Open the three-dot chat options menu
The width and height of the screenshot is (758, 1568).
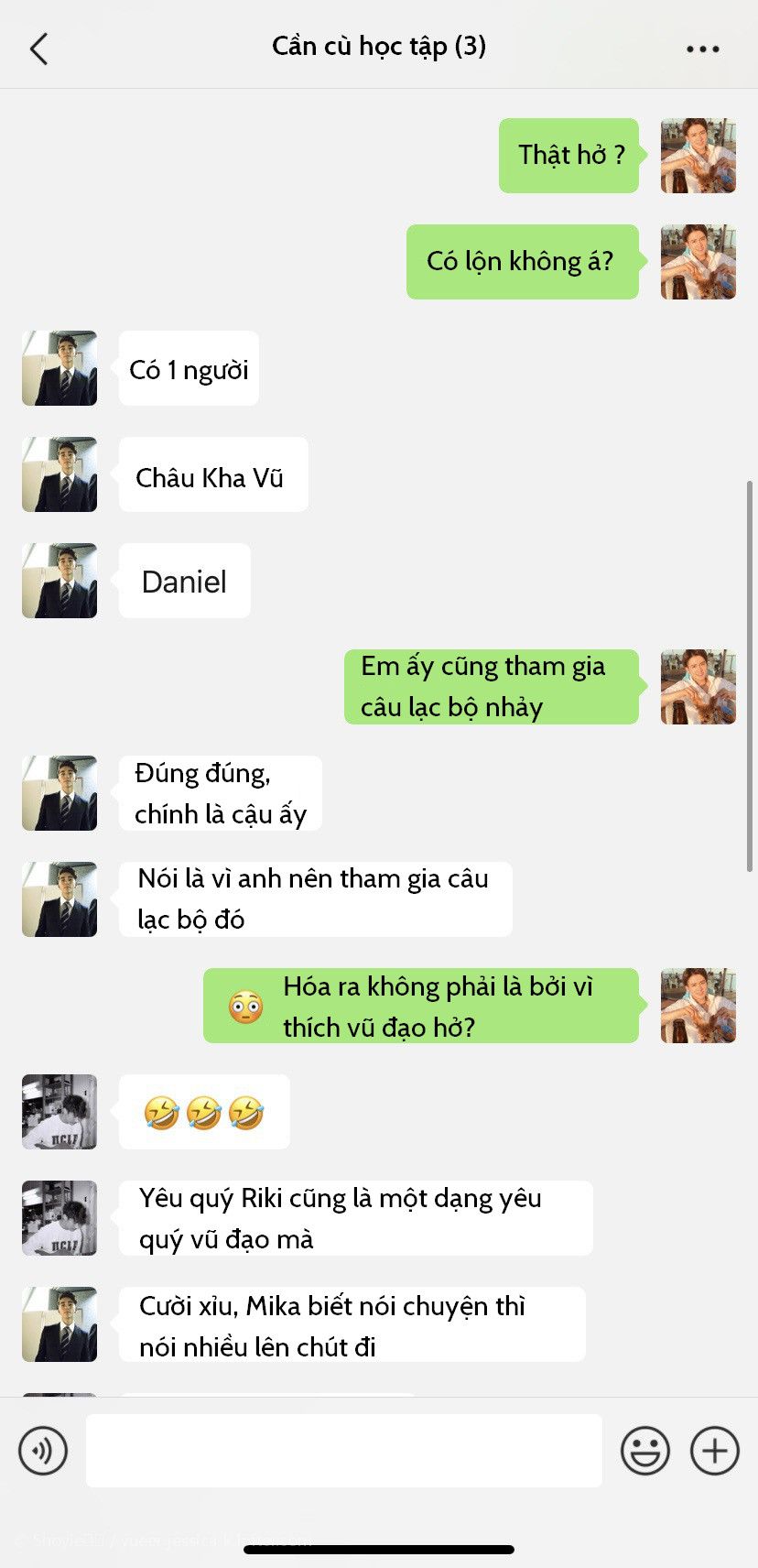click(702, 49)
